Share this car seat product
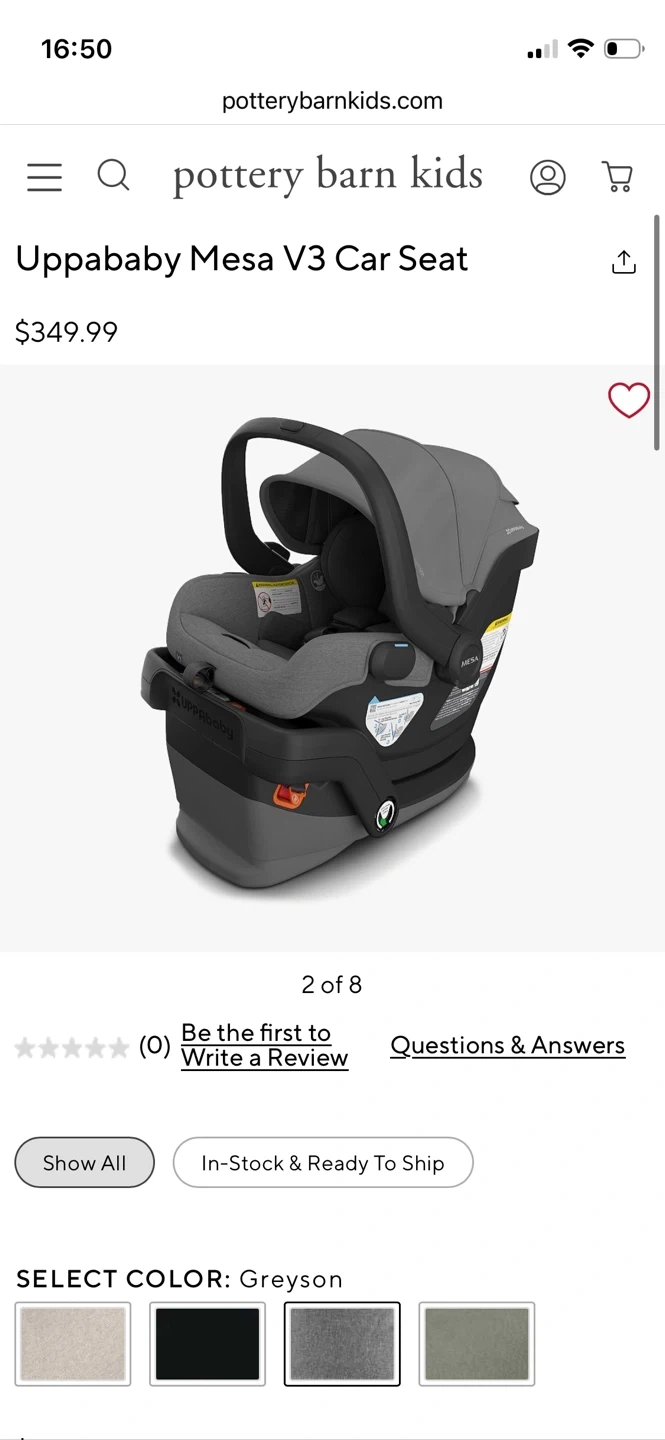The image size is (665, 1440). pos(623,262)
